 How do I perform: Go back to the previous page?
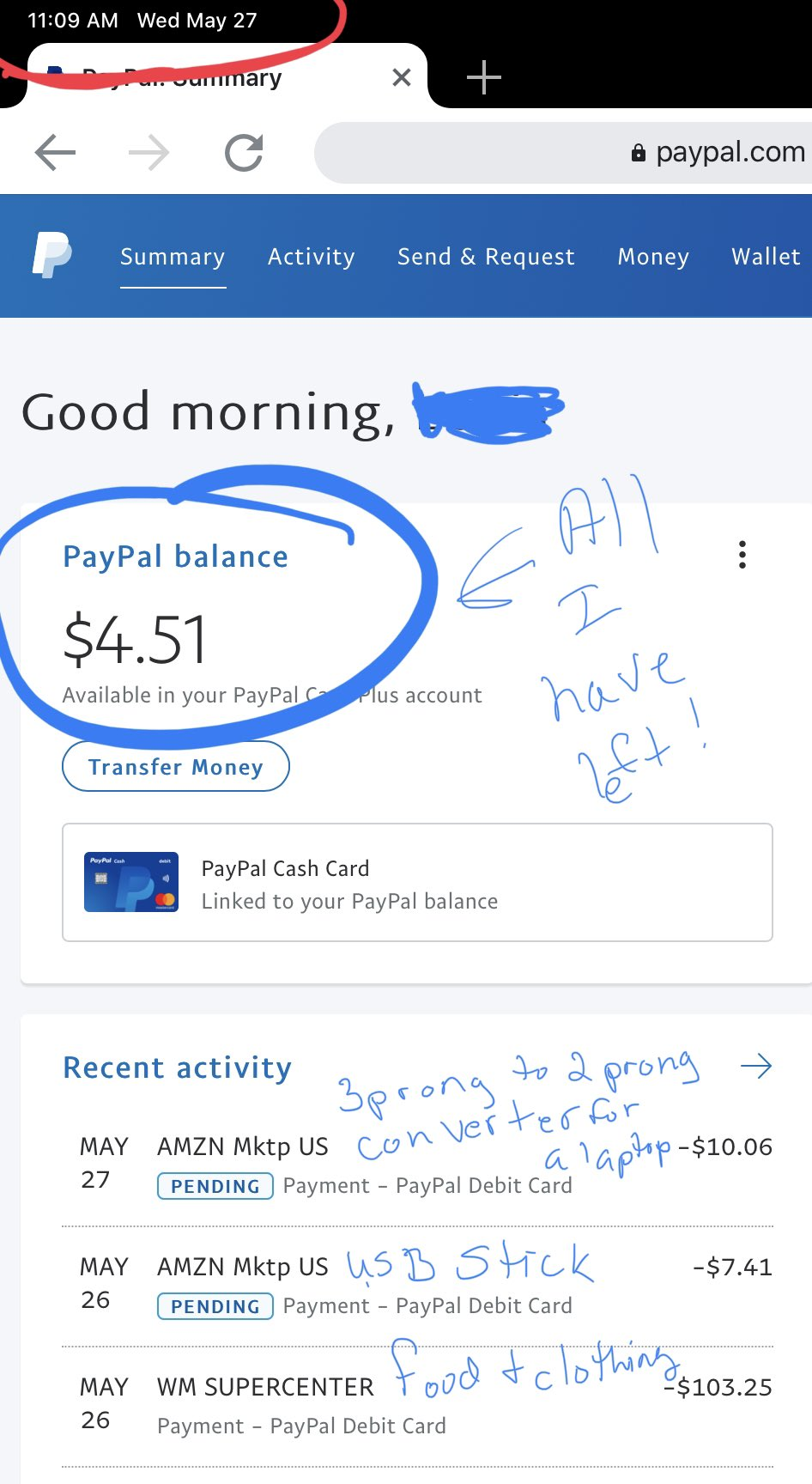pos(56,153)
